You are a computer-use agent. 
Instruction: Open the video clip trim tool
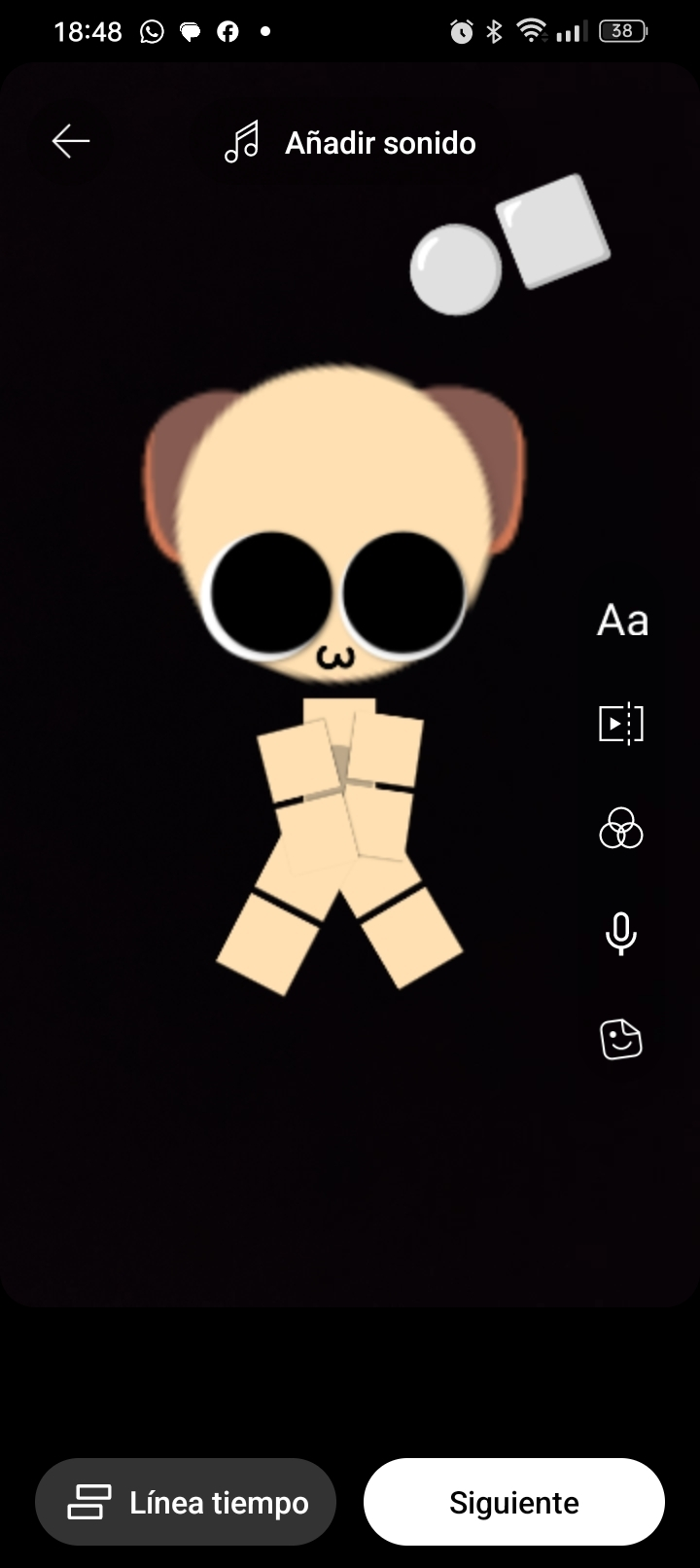tap(621, 724)
